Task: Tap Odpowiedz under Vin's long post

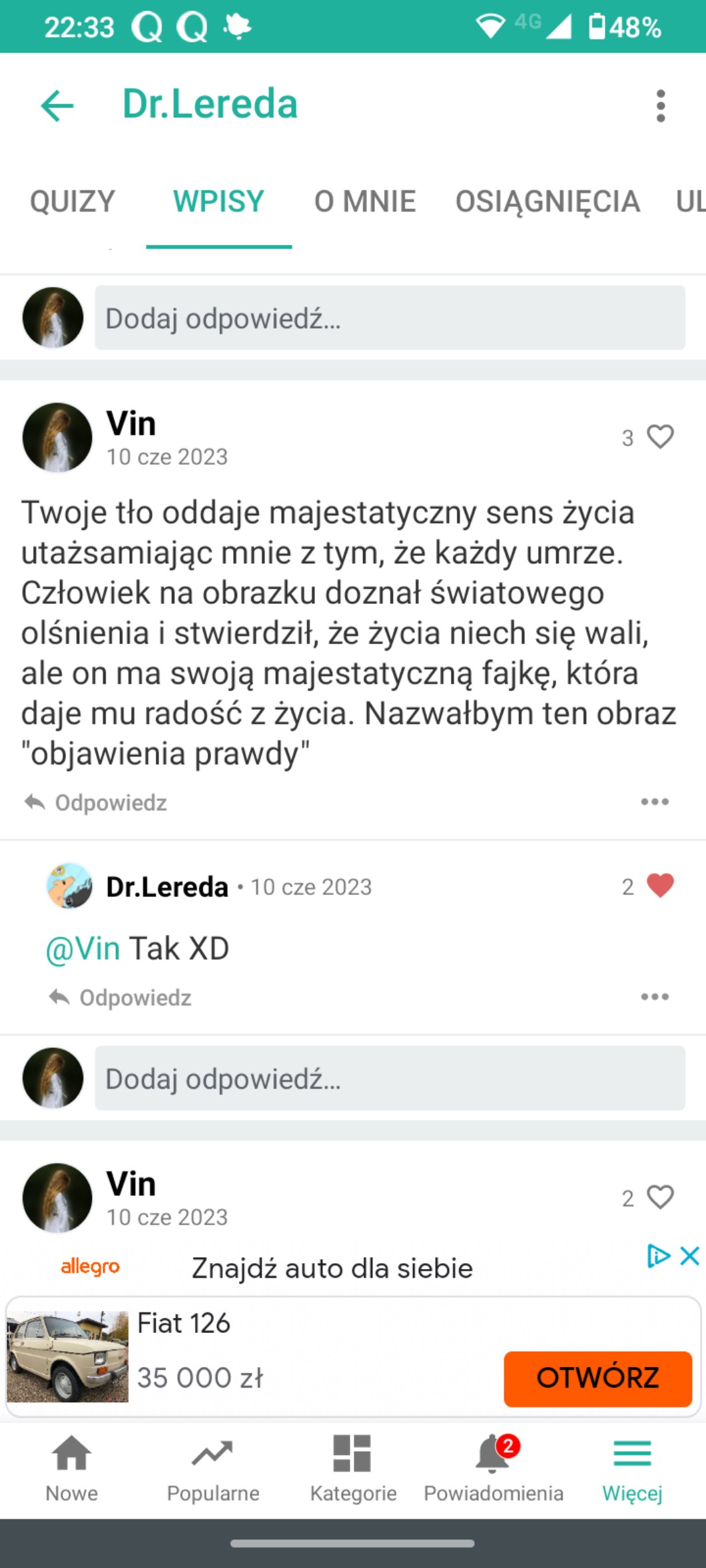Action: click(96, 802)
